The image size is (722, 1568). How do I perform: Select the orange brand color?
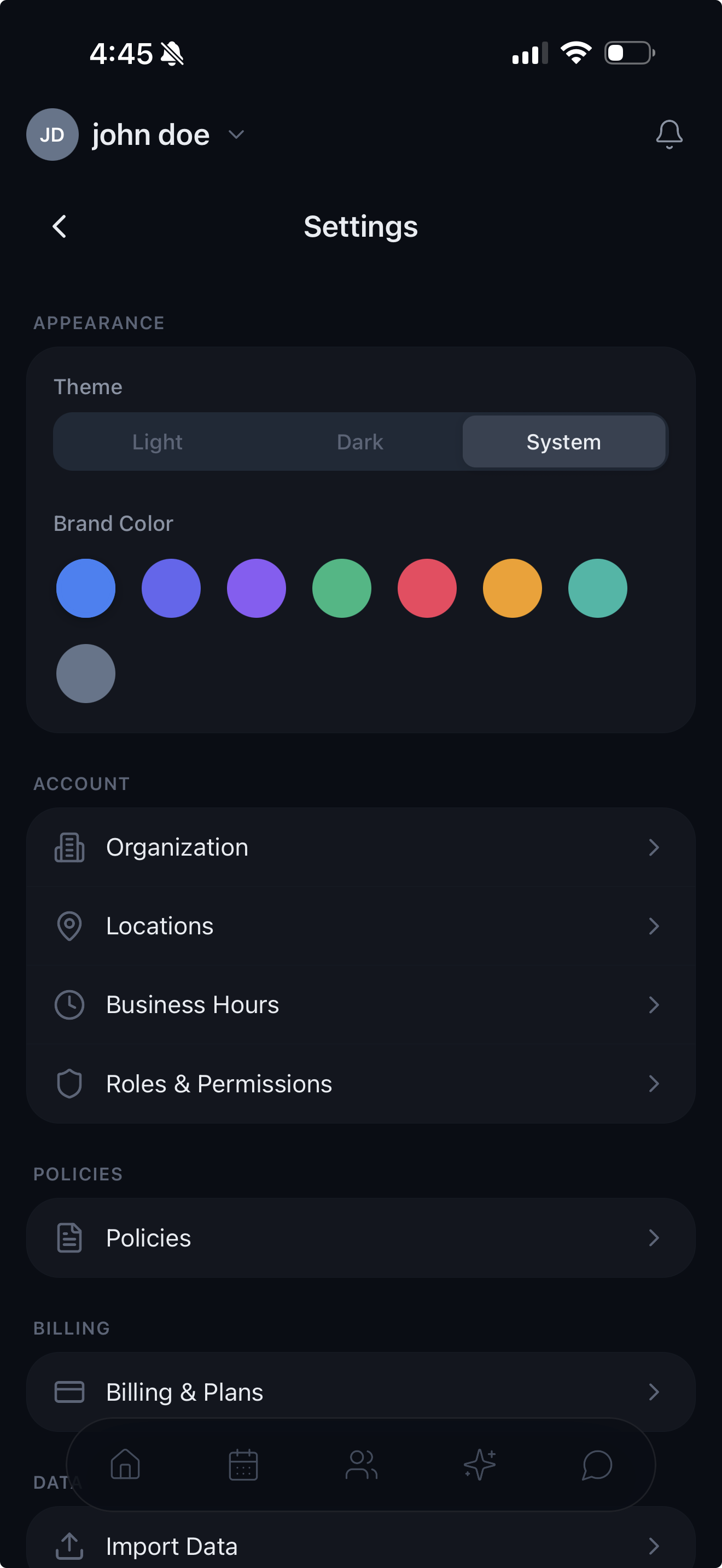pos(512,587)
